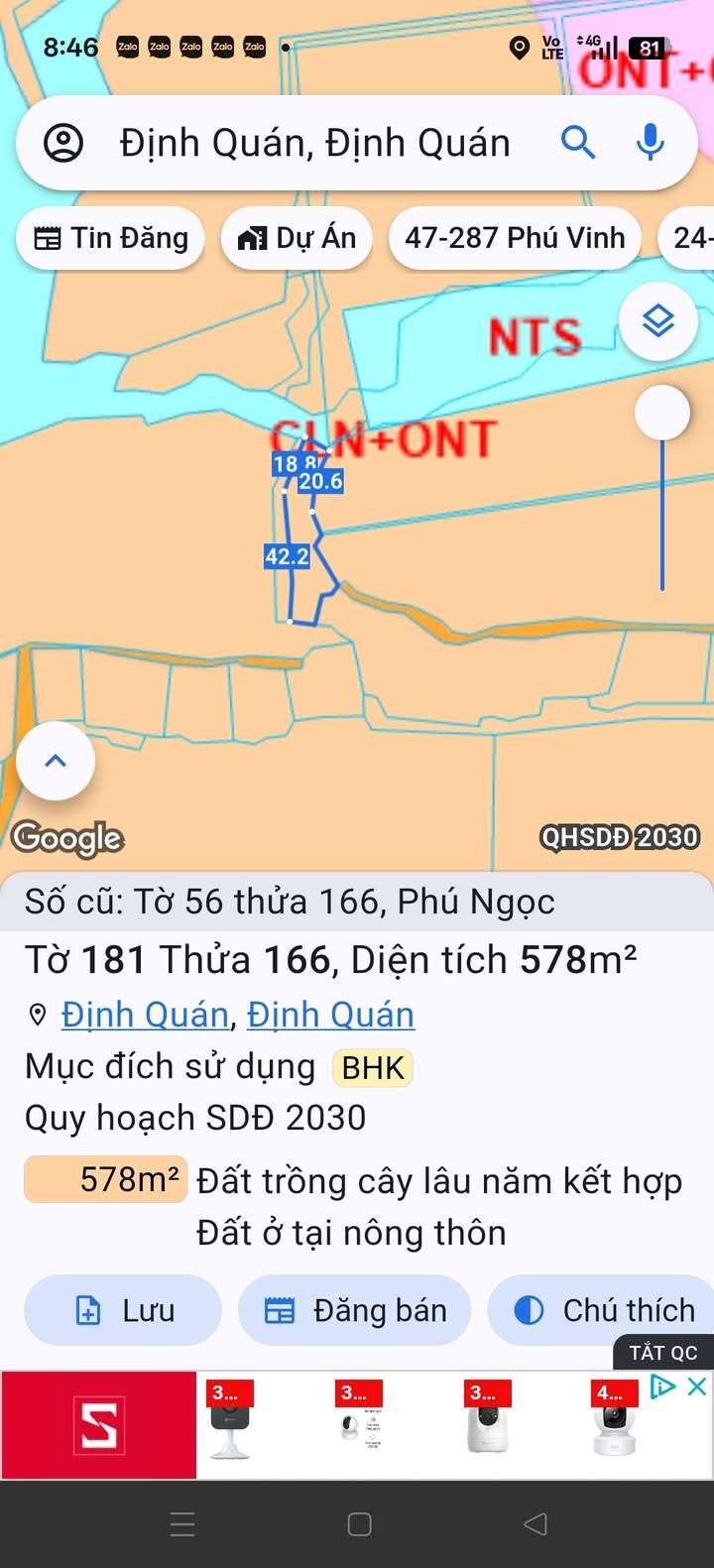Go to the home screen
714x1568 pixels.
point(359,1524)
